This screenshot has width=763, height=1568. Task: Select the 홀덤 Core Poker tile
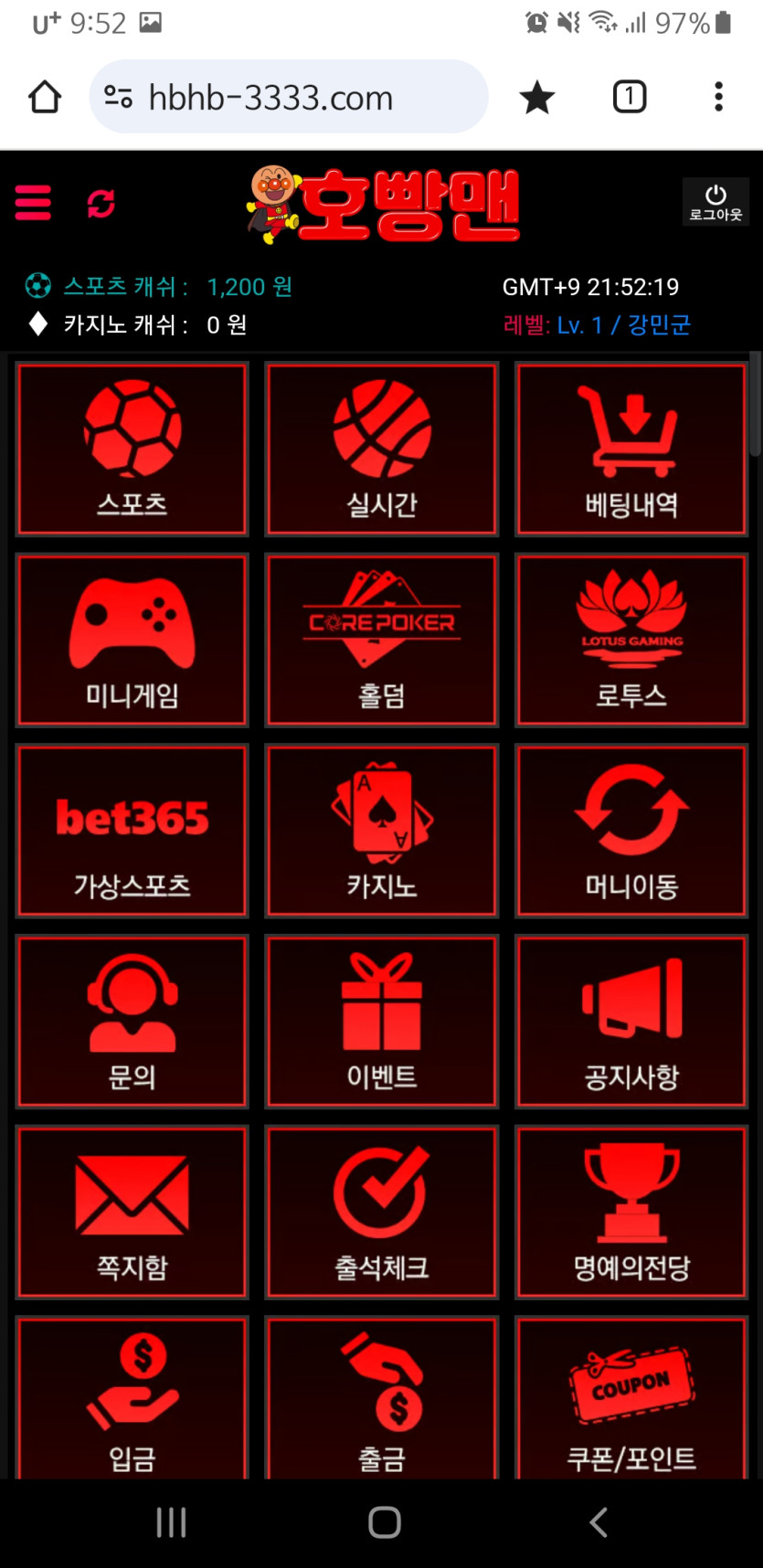tap(381, 640)
